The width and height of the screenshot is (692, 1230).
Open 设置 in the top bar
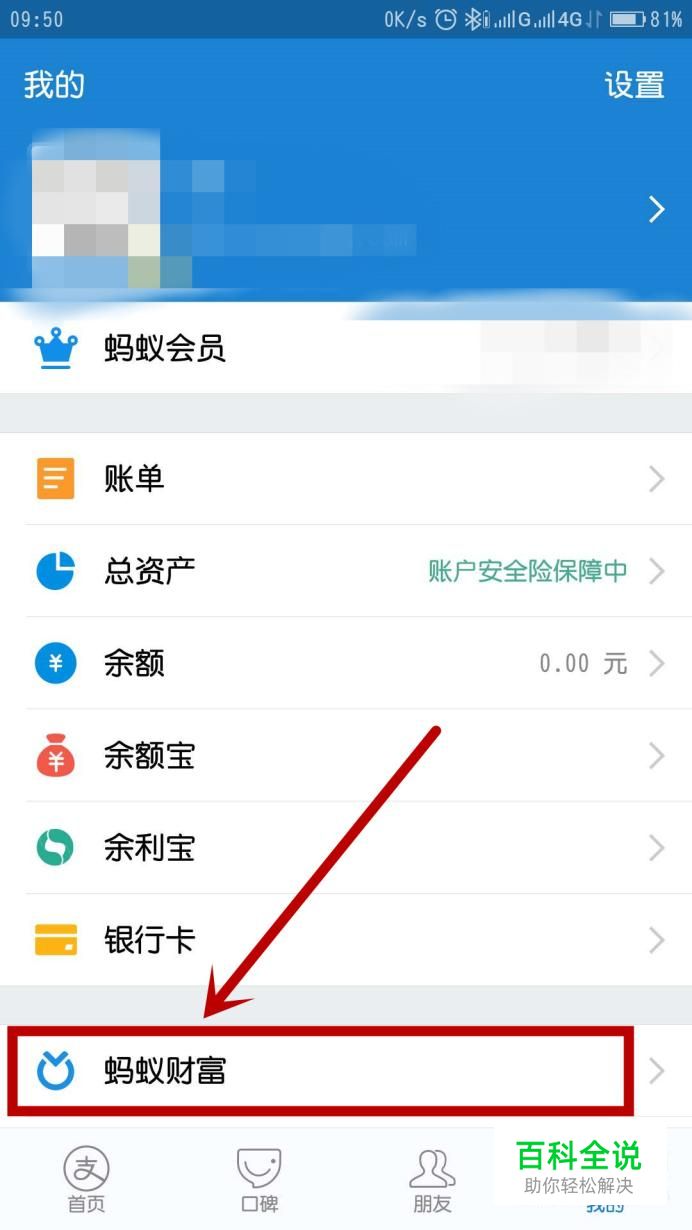(x=634, y=85)
